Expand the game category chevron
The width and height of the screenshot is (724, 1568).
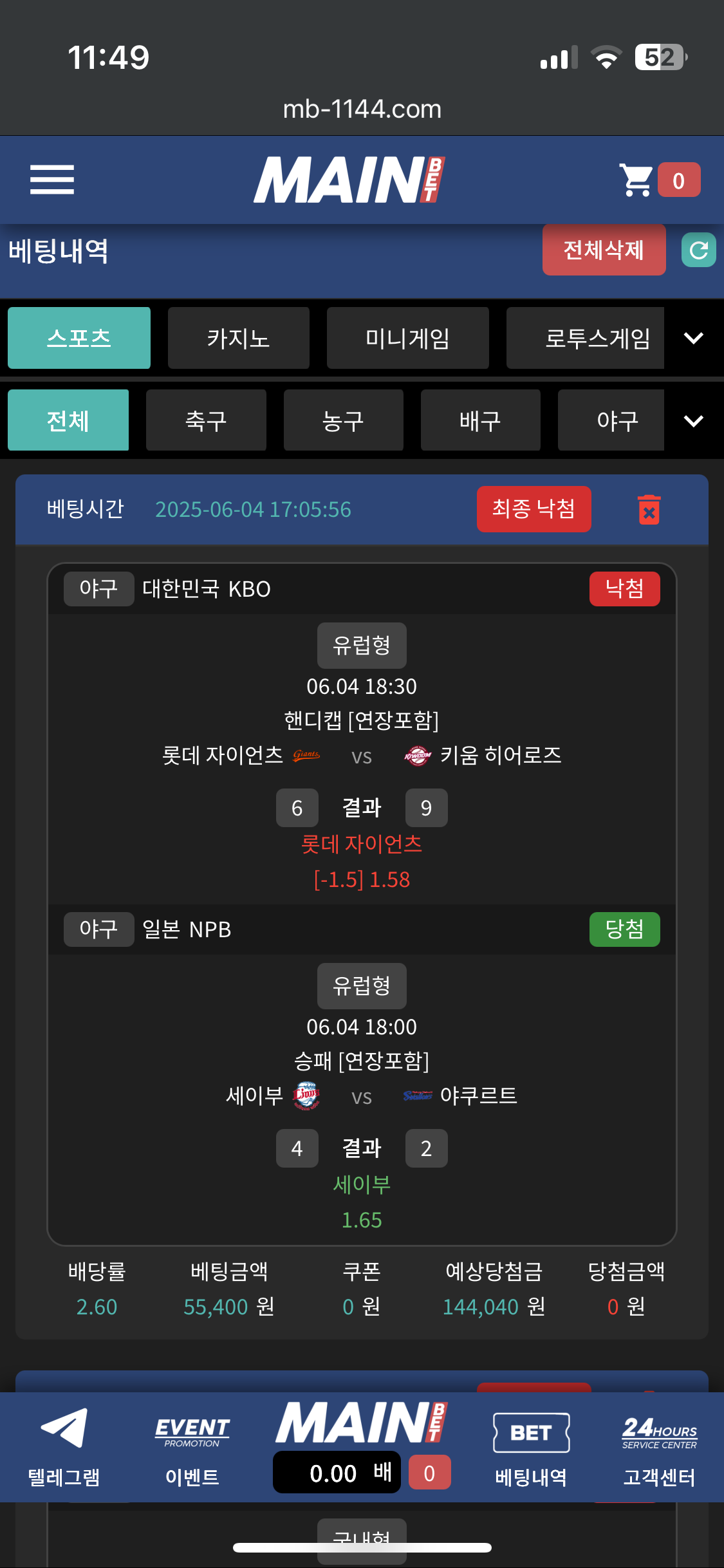(693, 338)
